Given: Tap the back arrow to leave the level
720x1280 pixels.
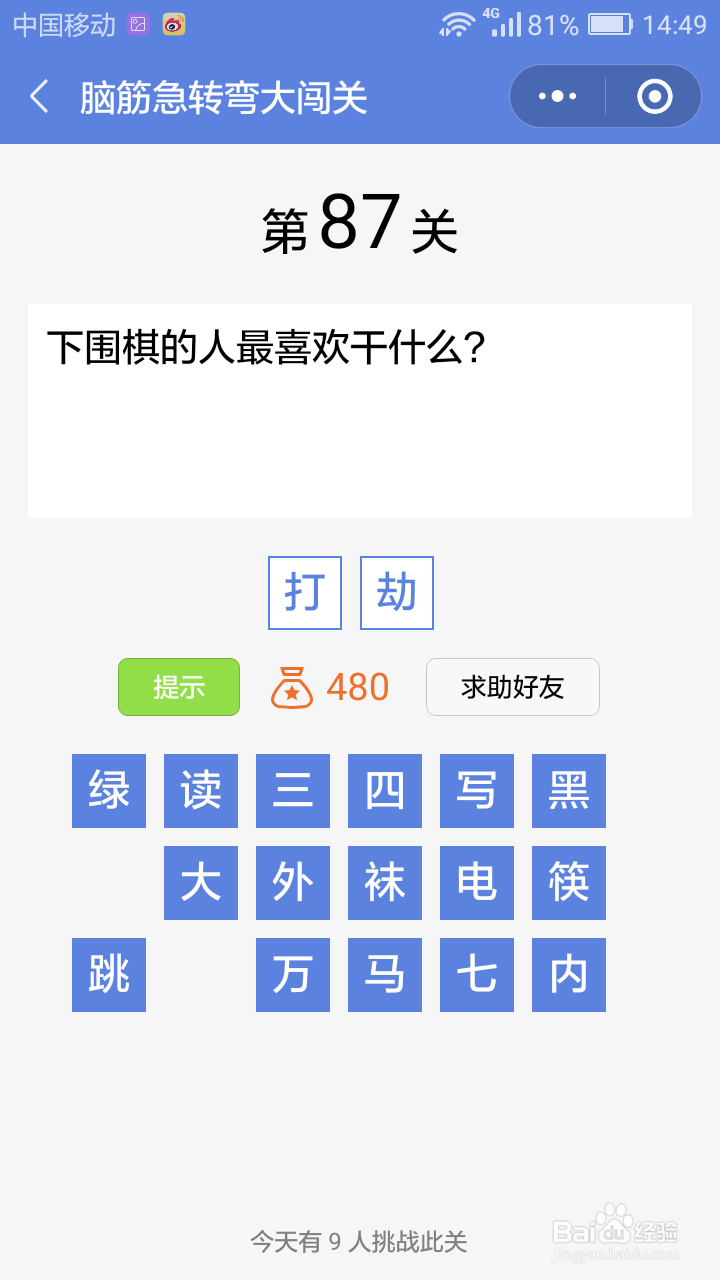Looking at the screenshot, I should (38, 96).
